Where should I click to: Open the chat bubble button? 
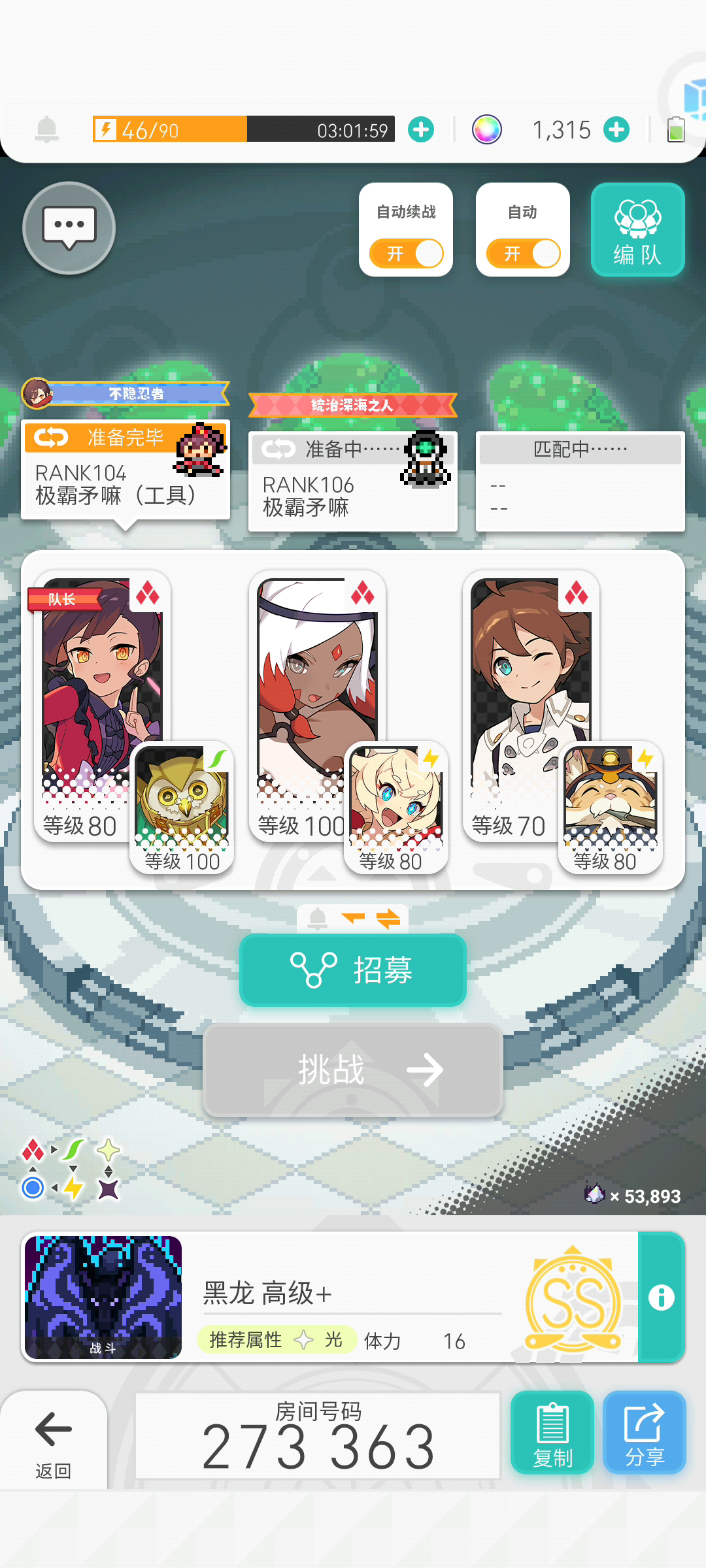click(69, 228)
